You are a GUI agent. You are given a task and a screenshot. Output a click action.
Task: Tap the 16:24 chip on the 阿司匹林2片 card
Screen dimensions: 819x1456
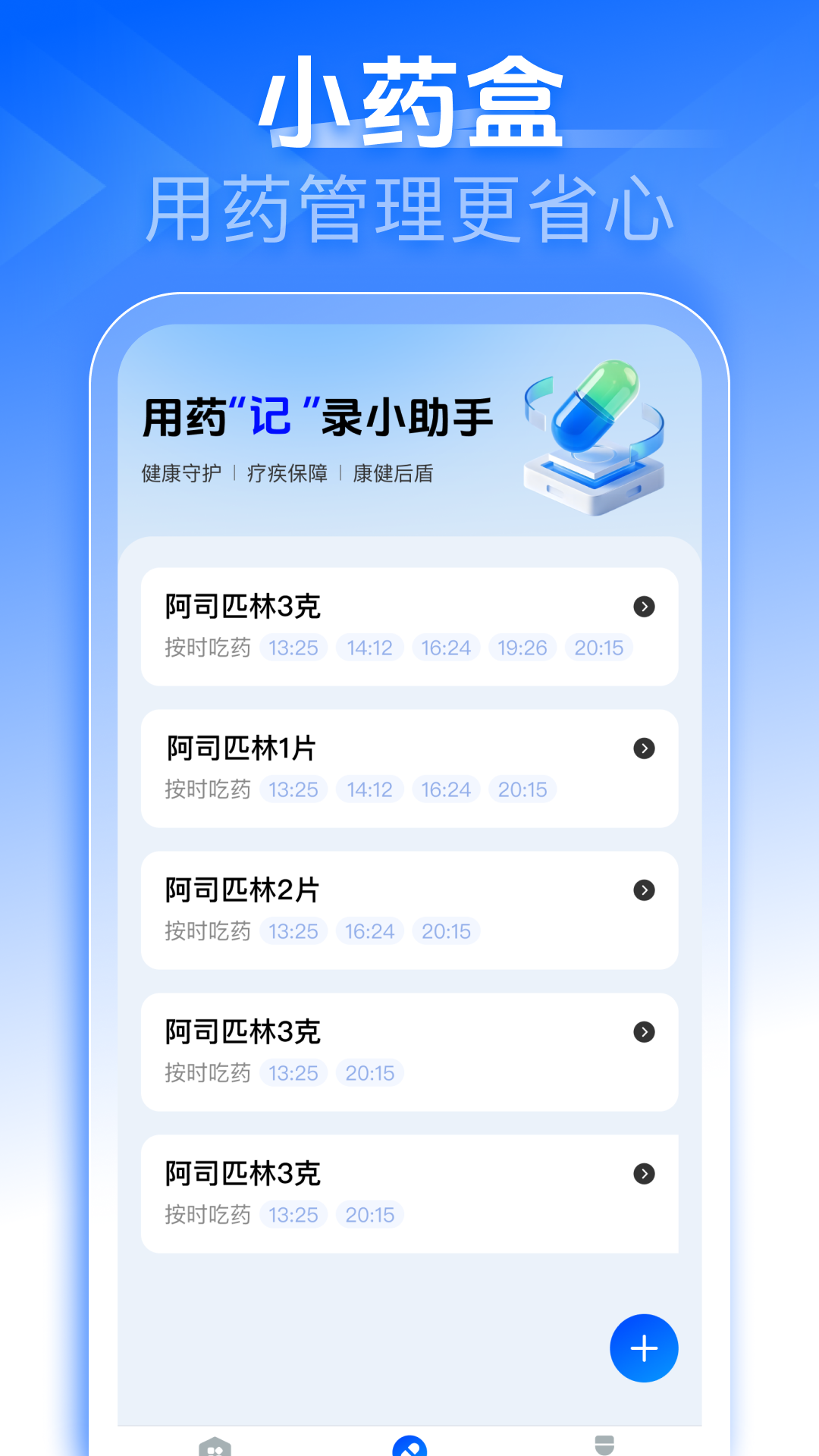[370, 931]
